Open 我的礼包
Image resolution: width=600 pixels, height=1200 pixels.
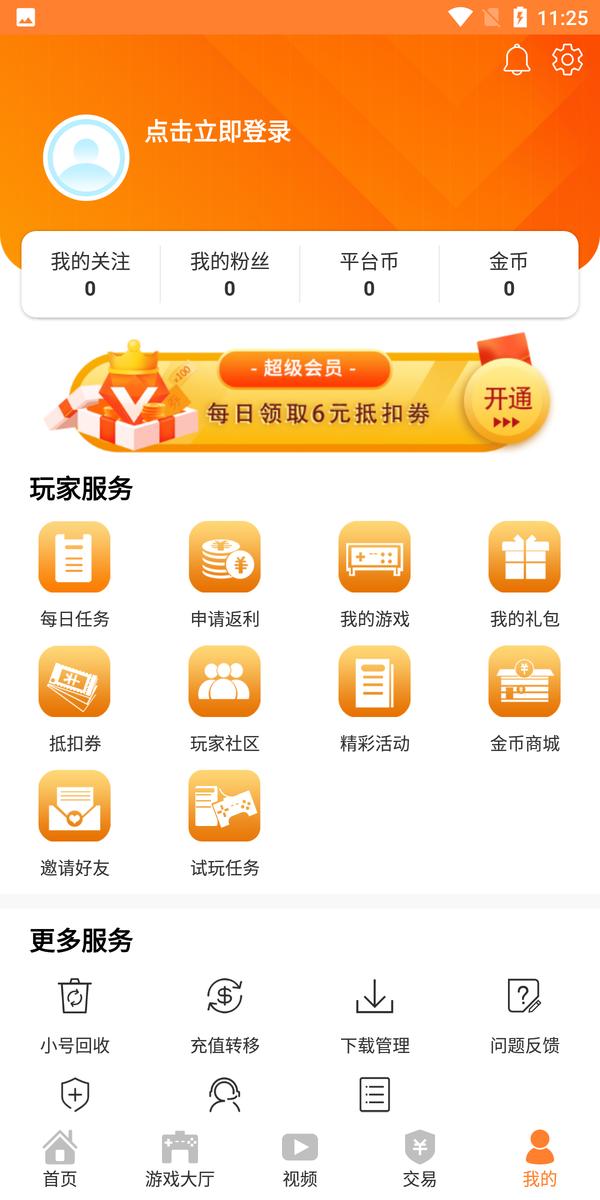coord(525,574)
